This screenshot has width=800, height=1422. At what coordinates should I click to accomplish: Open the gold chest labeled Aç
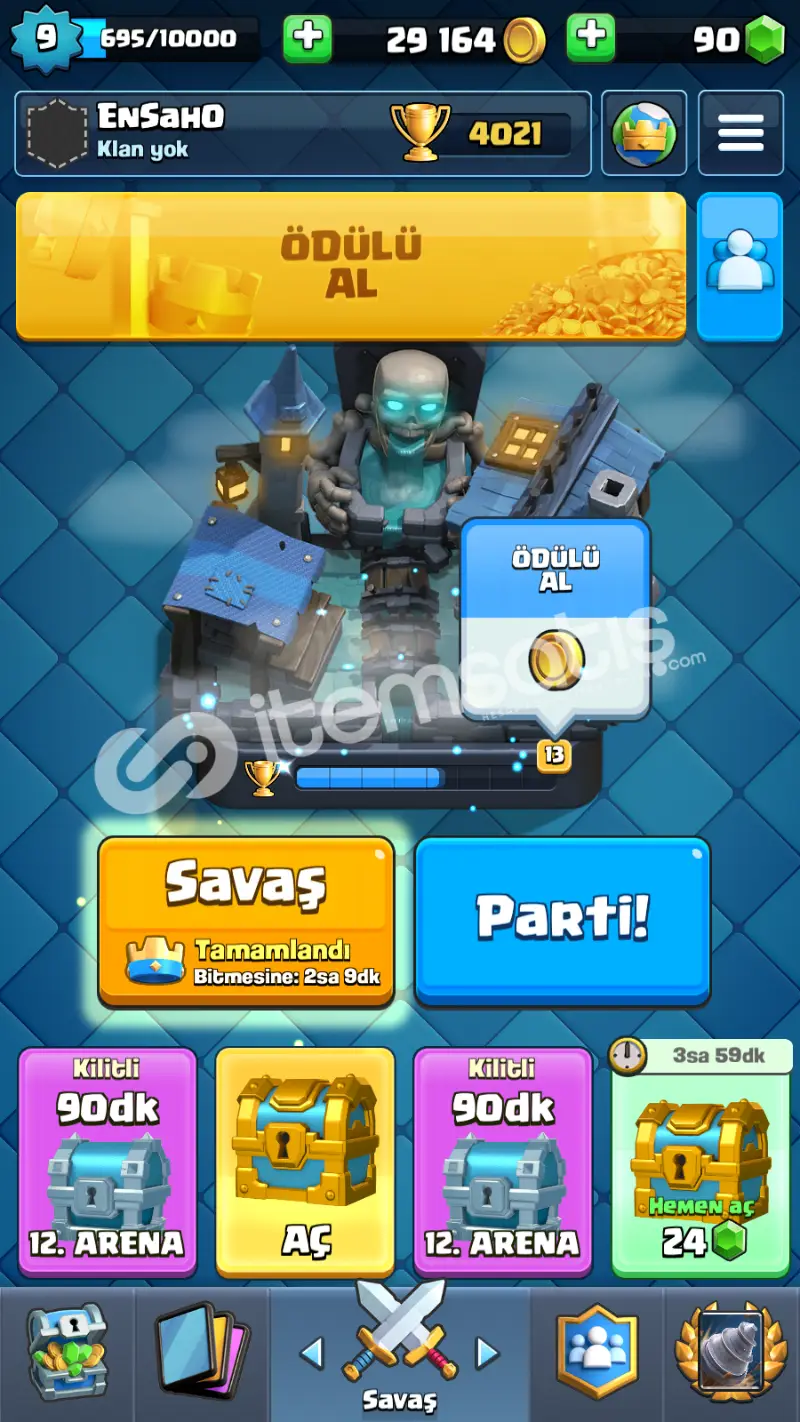coord(305,1162)
